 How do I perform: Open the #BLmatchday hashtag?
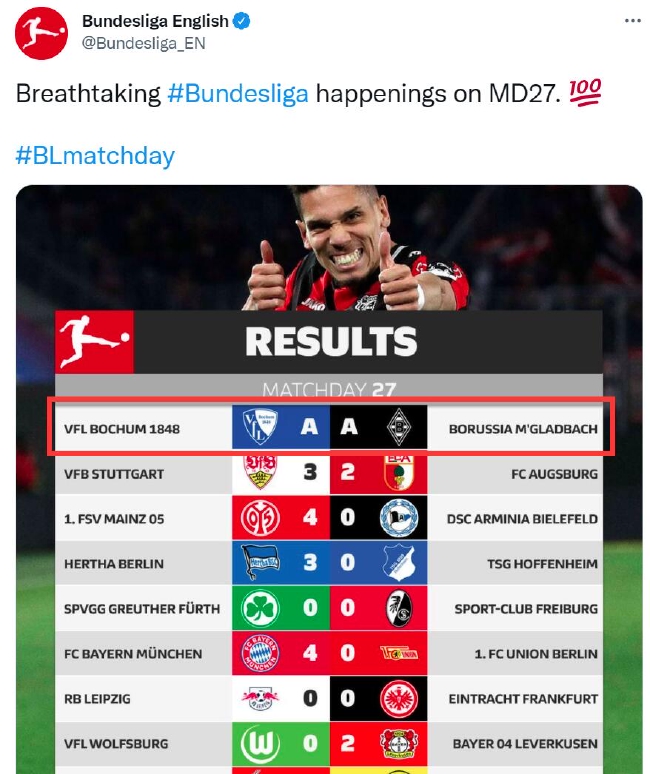[x=96, y=156]
